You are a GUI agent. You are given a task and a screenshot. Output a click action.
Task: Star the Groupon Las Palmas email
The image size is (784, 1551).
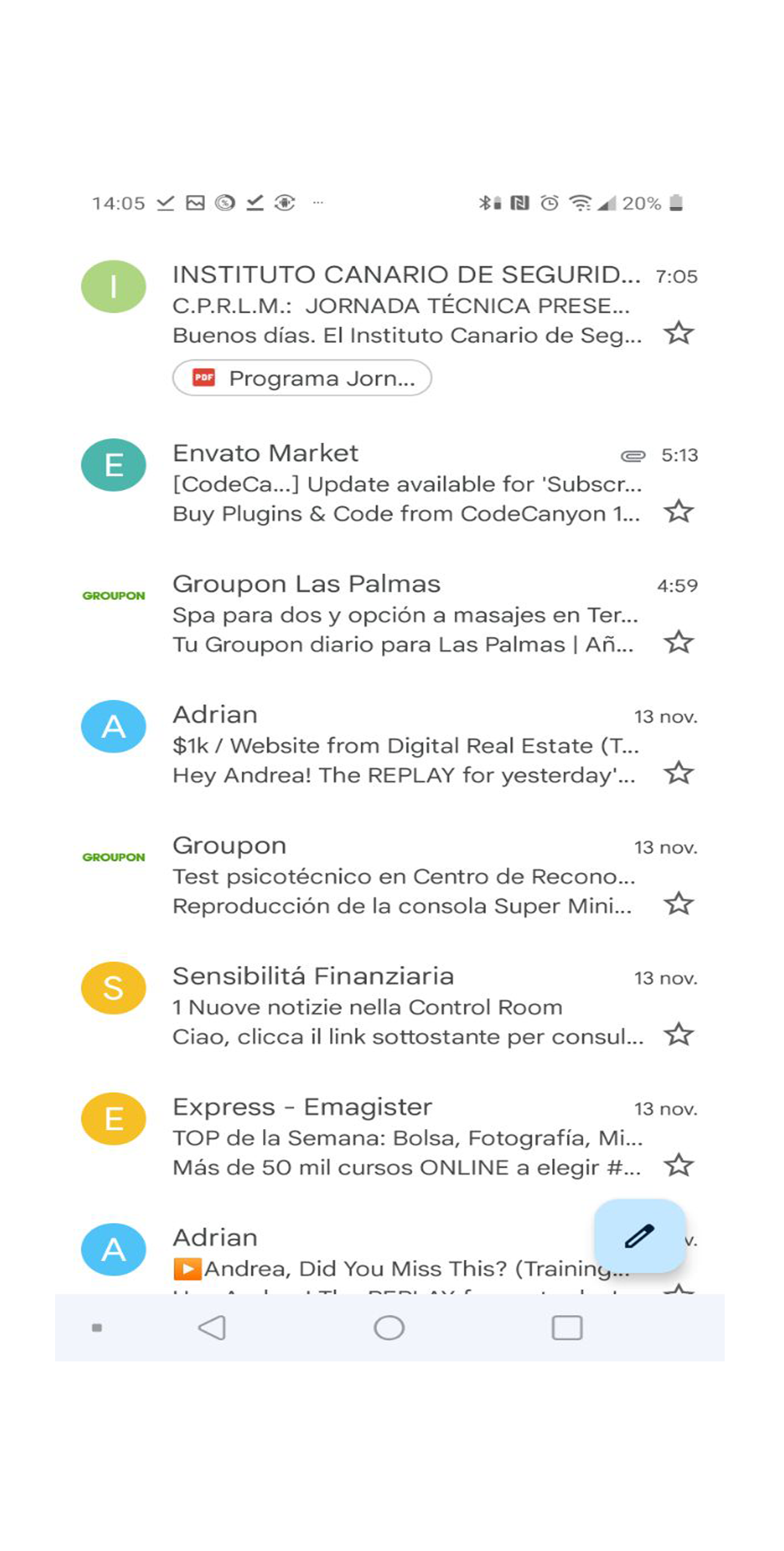678,642
